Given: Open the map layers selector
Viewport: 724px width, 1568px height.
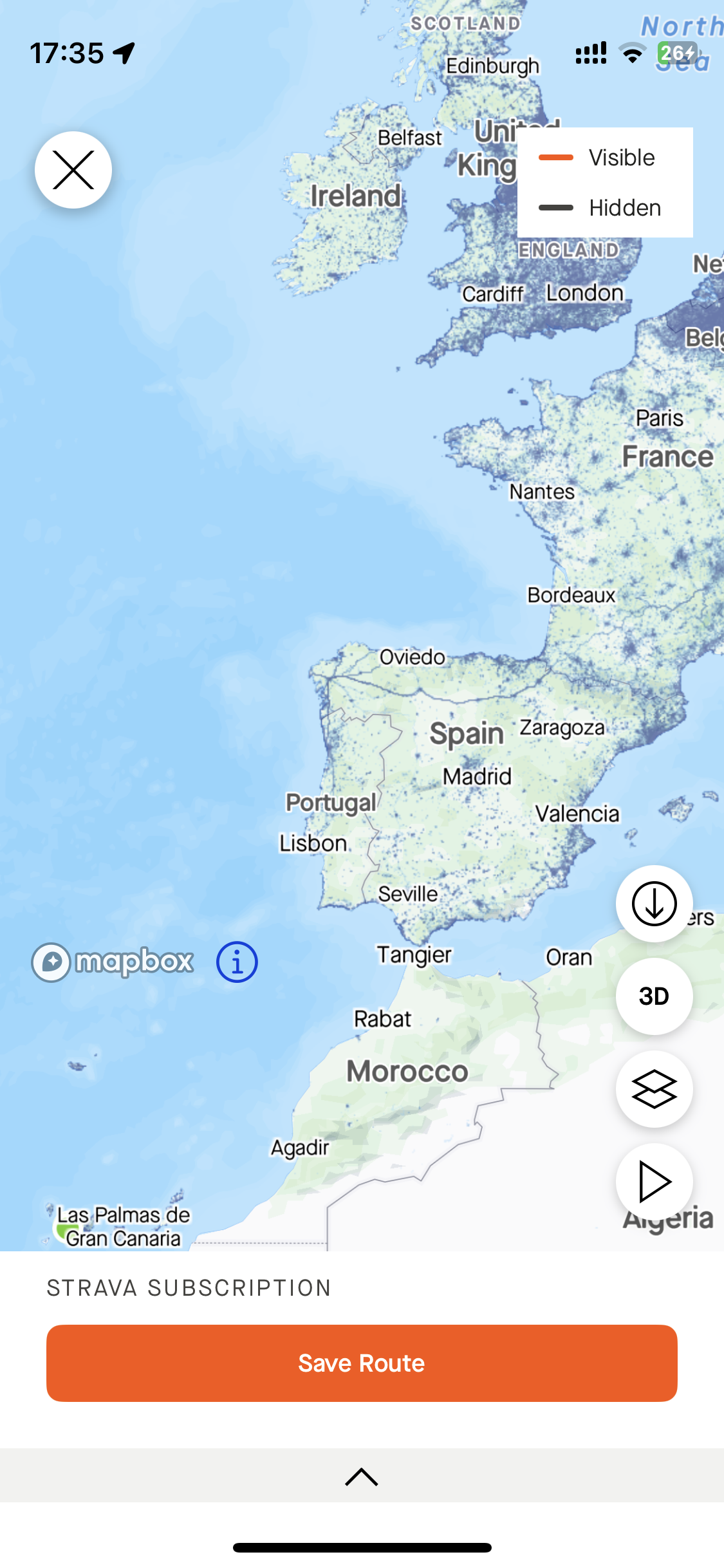Looking at the screenshot, I should pyautogui.click(x=654, y=1089).
